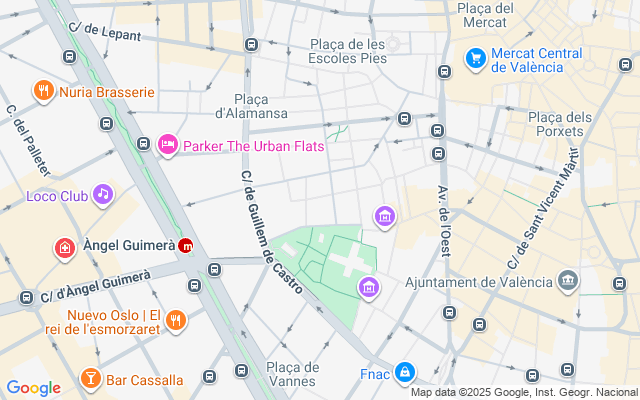
Task: Tap the bus stop marker at Plaça de Vannes
Action: pyautogui.click(x=241, y=371)
